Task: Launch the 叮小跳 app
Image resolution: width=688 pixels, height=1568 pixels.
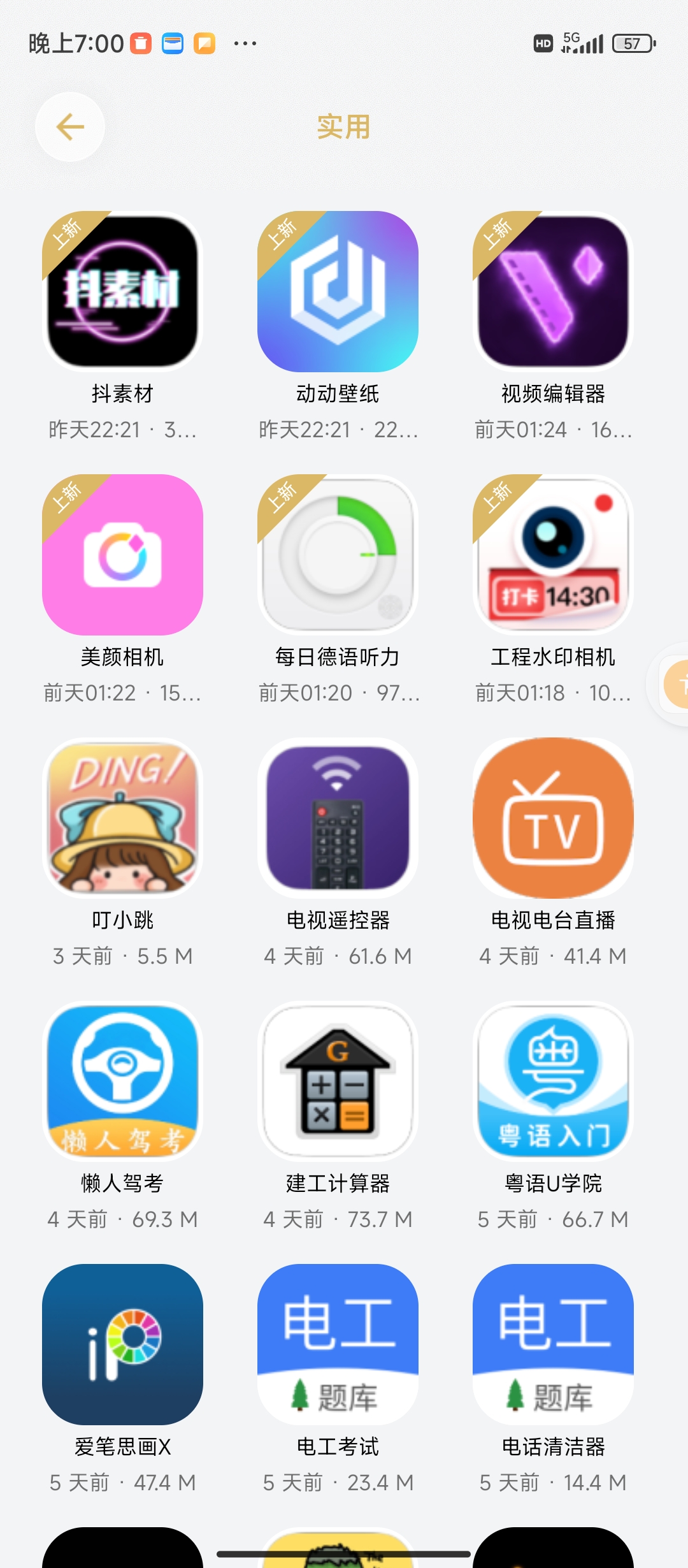Action: click(122, 818)
